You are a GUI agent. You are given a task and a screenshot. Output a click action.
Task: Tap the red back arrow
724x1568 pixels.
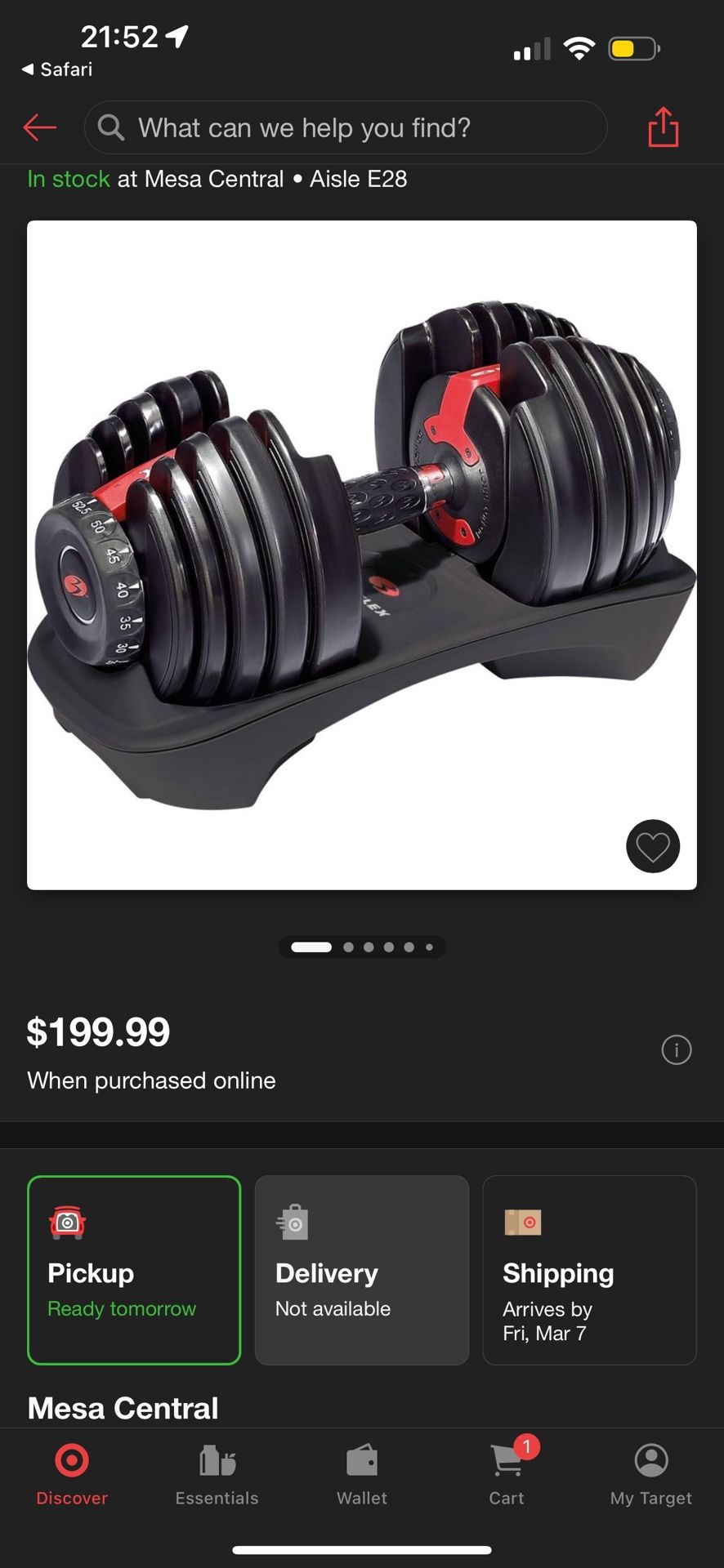tap(39, 127)
